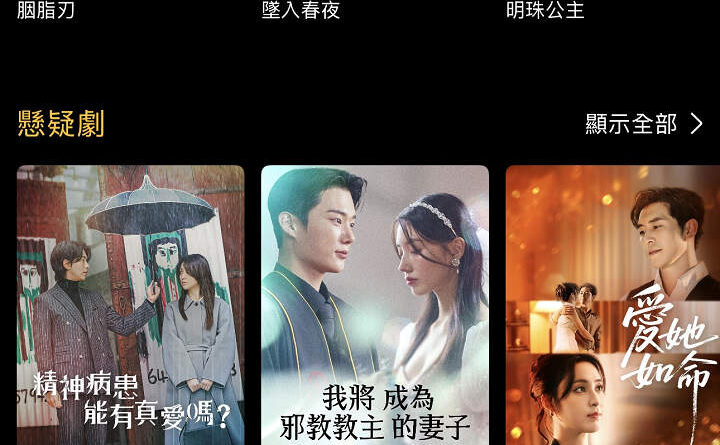Image resolution: width=720 pixels, height=445 pixels.
Task: Open the title 墜入春夜
Action: point(301,11)
